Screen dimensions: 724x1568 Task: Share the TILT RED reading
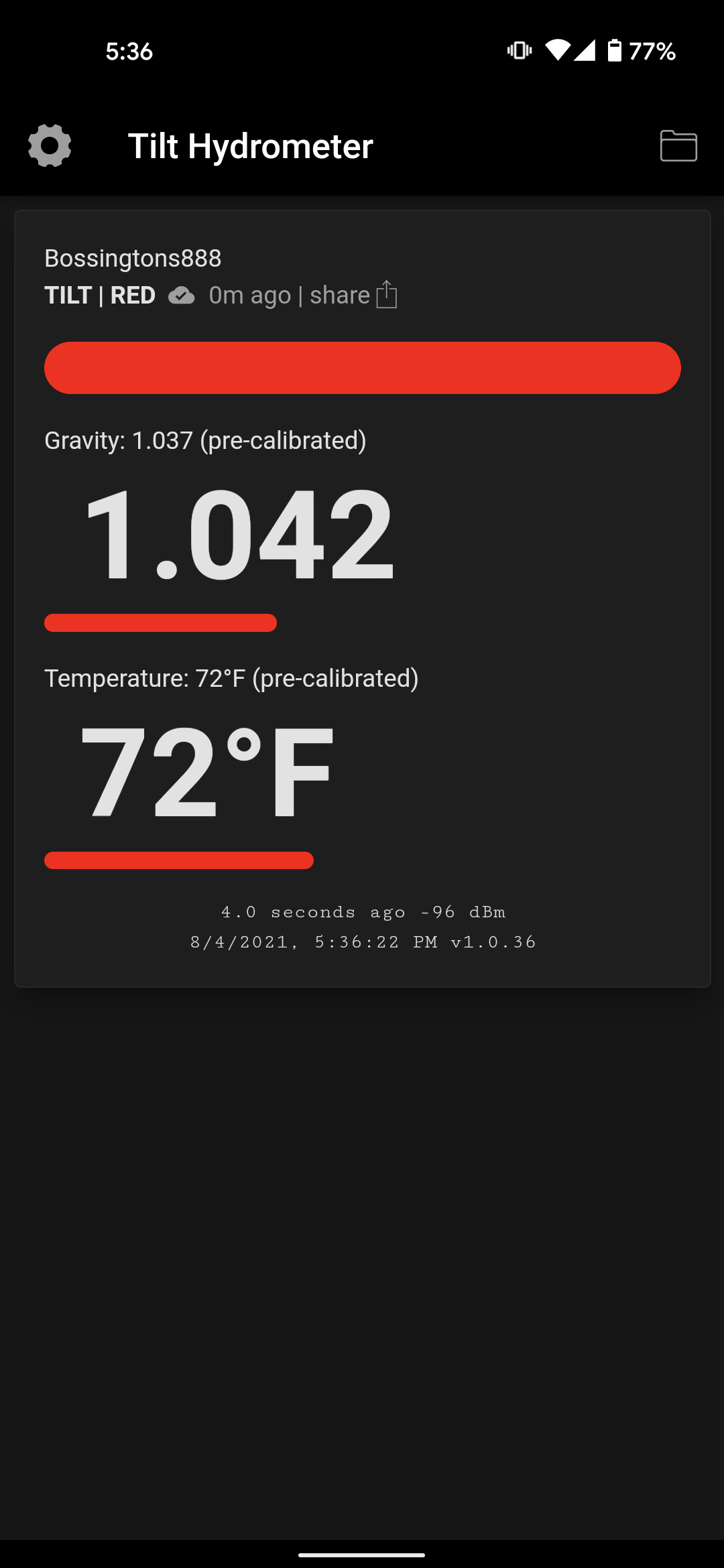click(x=353, y=295)
